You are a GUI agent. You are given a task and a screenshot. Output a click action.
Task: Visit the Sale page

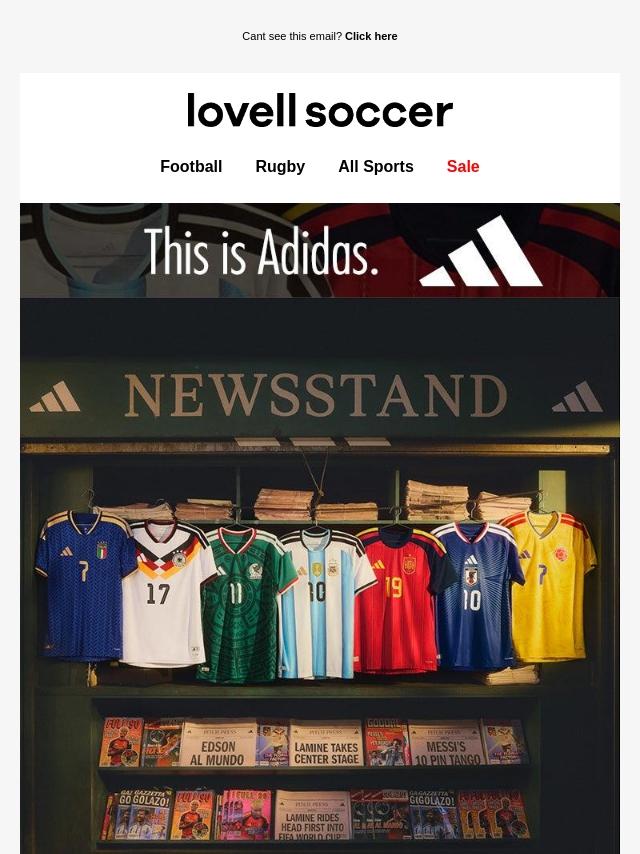coord(463,167)
